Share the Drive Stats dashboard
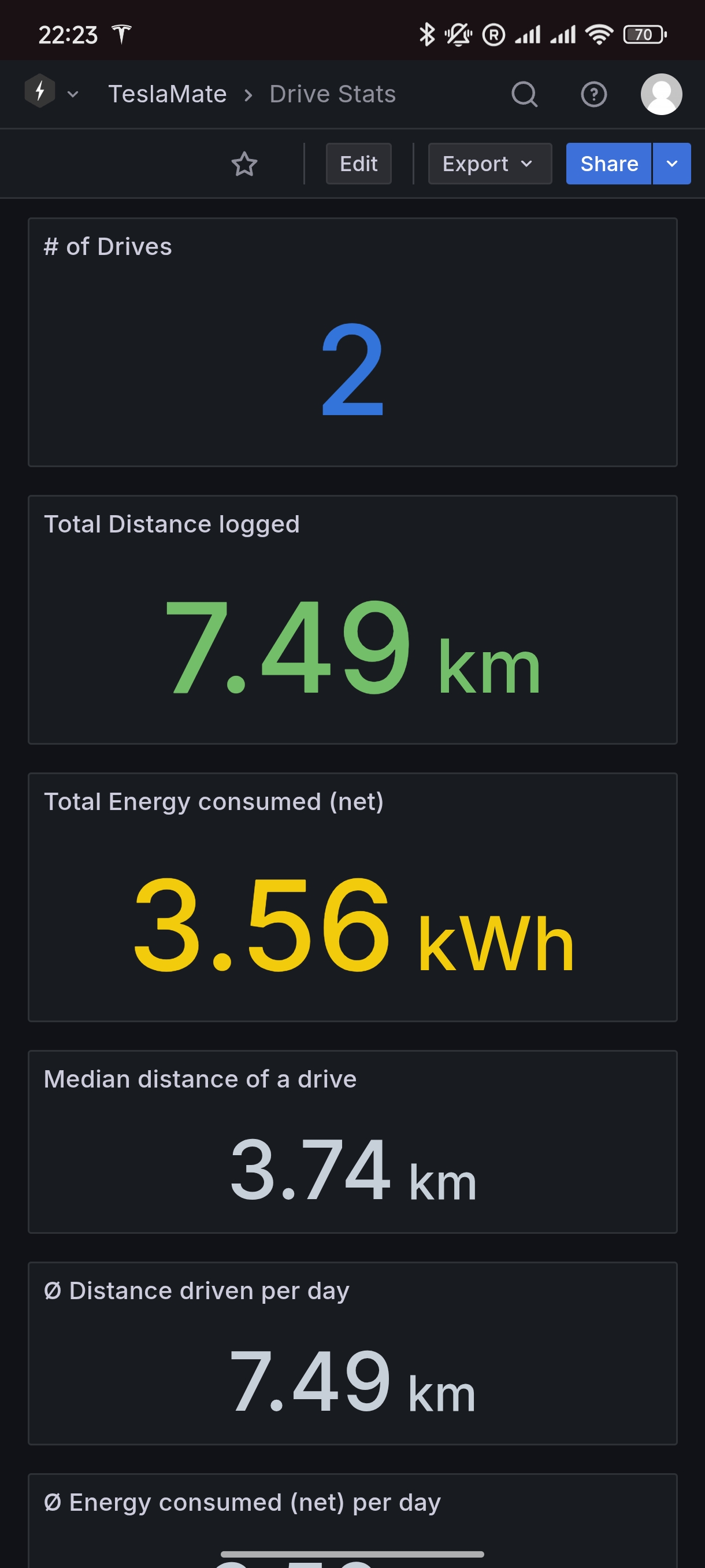 coord(608,164)
